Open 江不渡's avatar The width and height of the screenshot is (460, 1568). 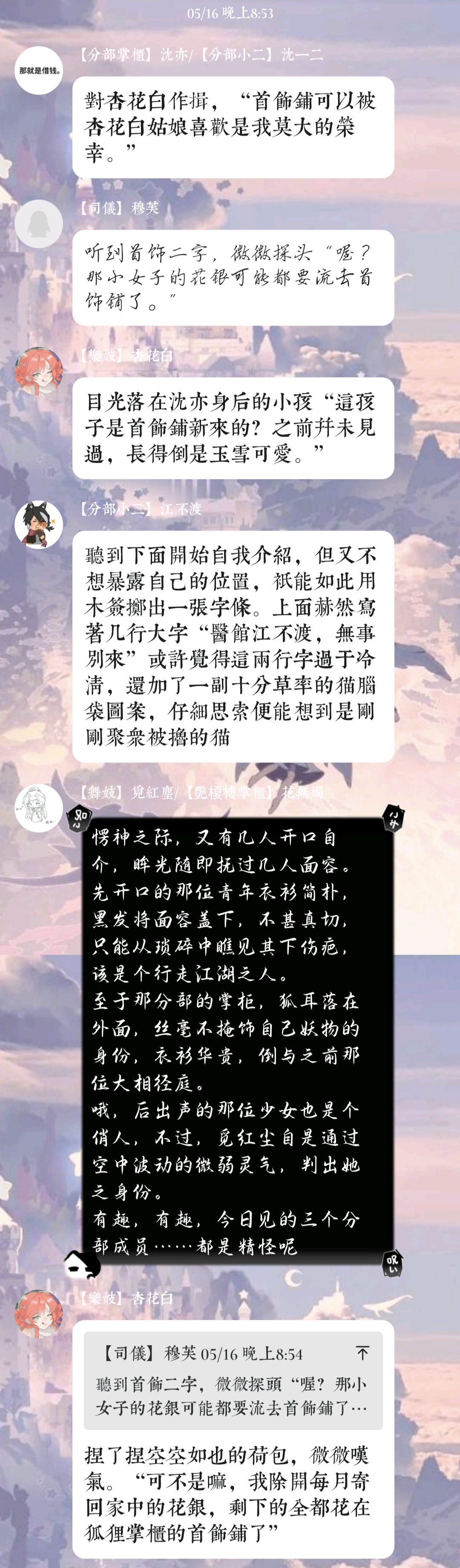[38, 524]
